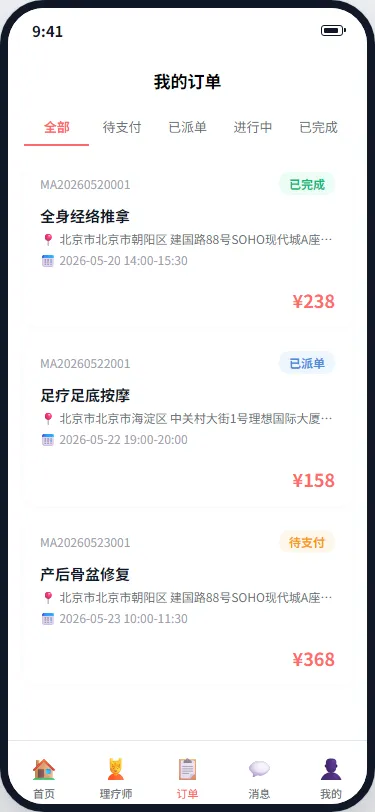View the 已完成 orders tab

pos(318,127)
